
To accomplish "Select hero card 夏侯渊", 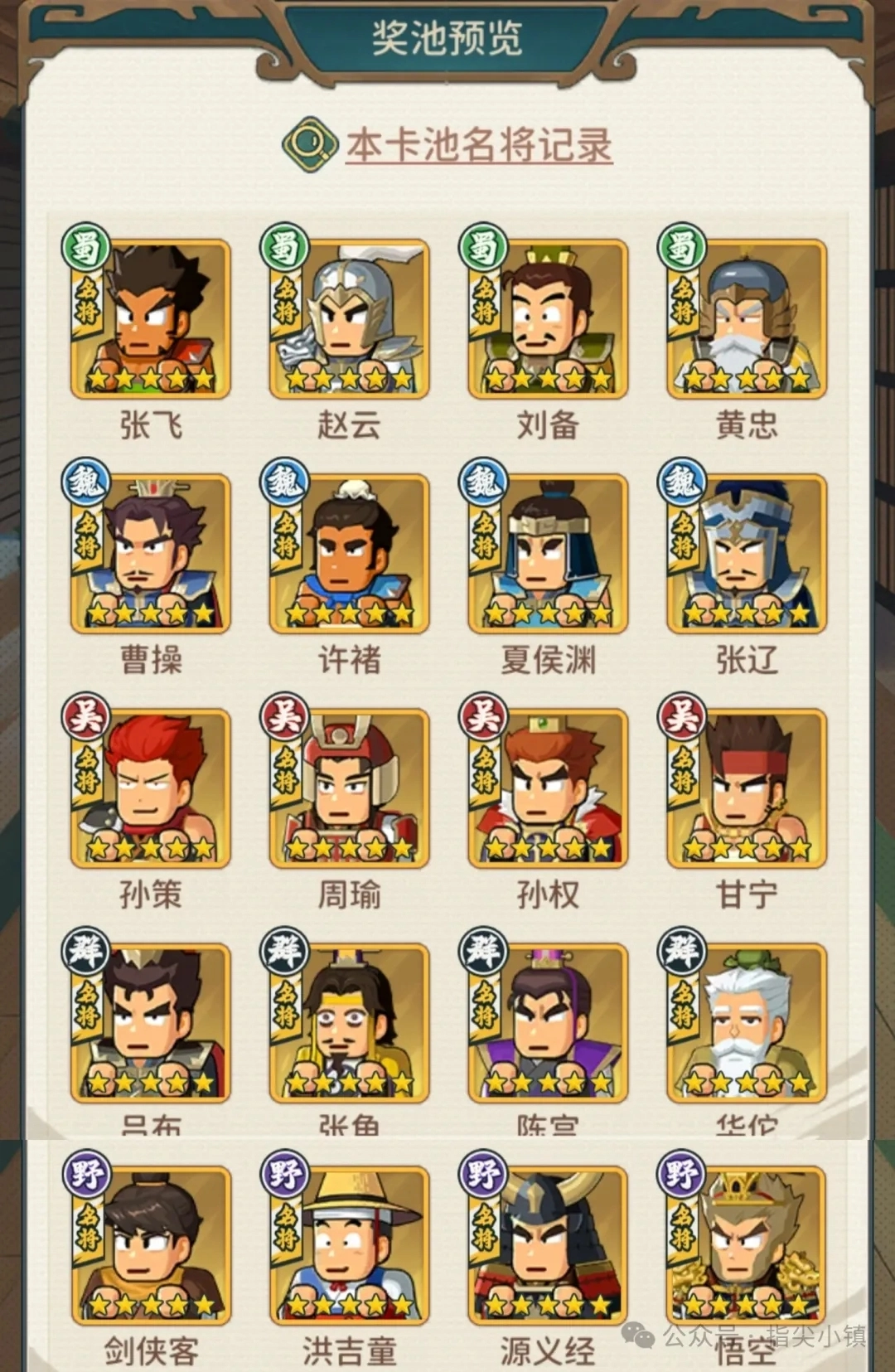I will [548, 554].
